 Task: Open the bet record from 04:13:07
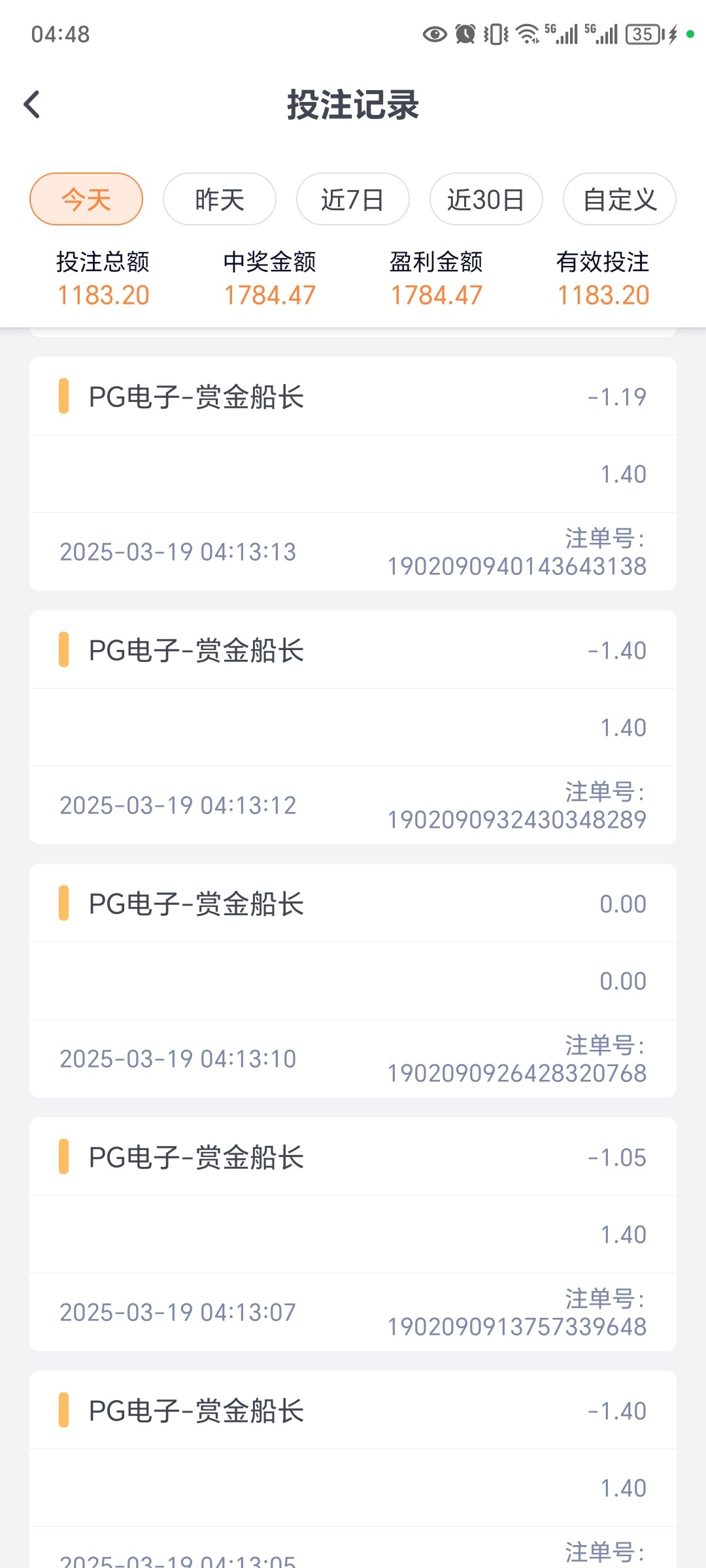[353, 1234]
